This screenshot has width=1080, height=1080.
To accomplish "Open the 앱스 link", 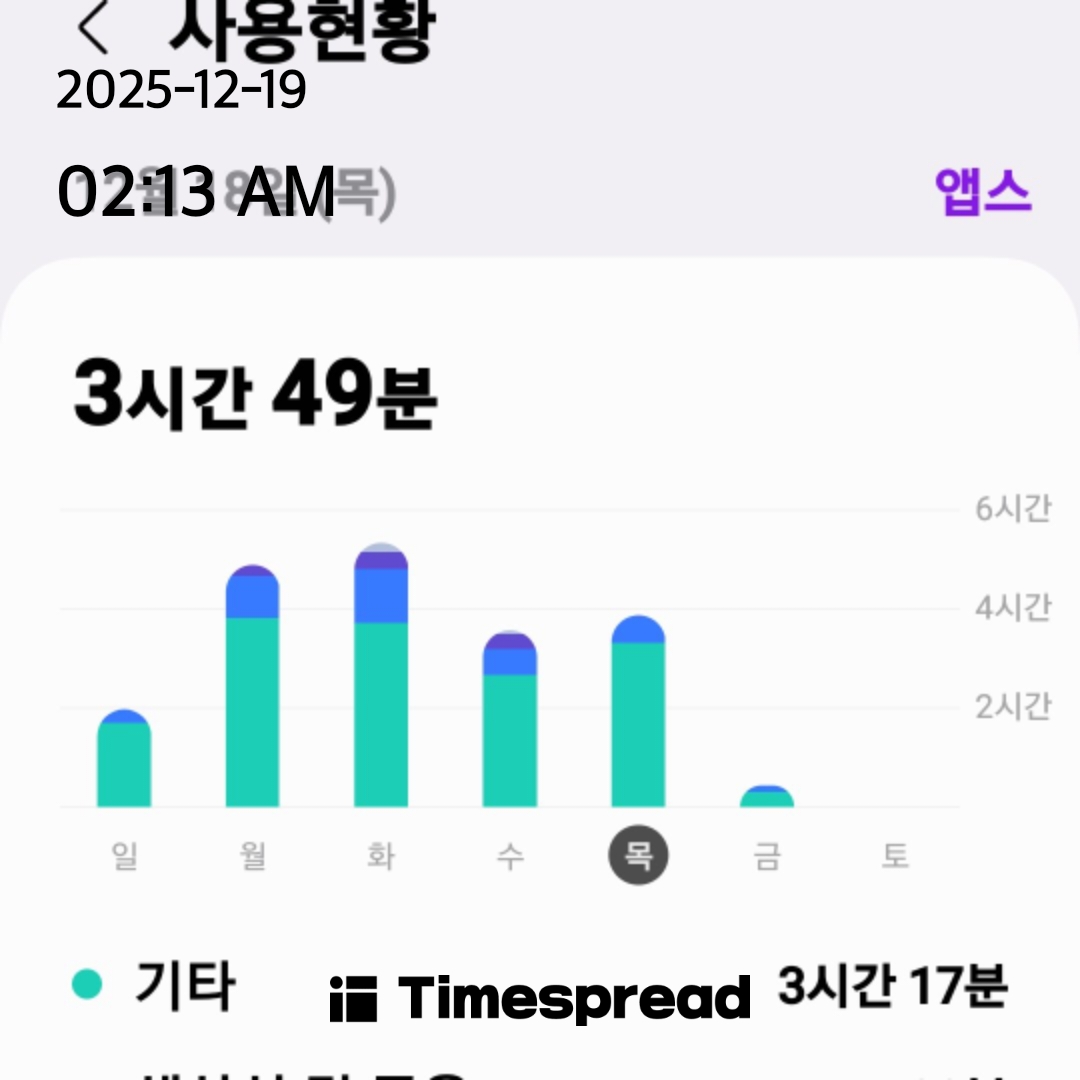I will coord(982,192).
